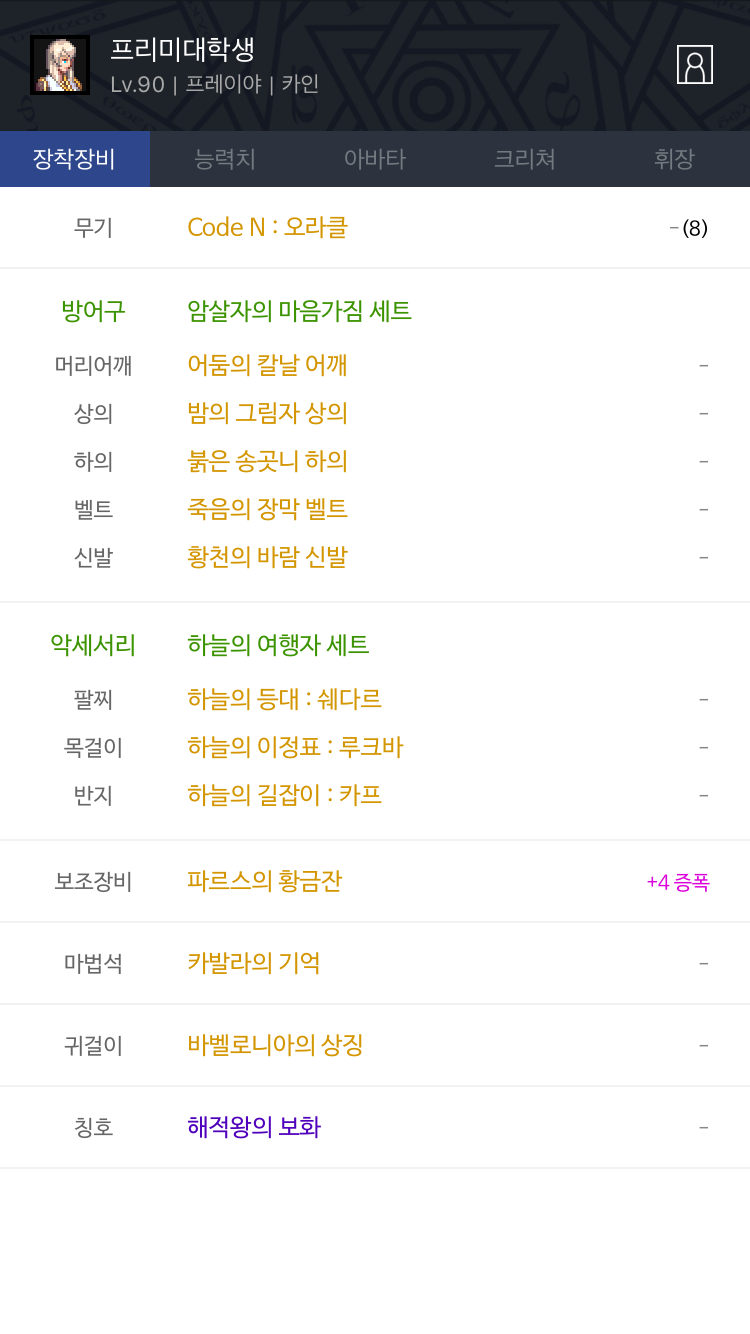Open 붉은 송곳니 하의 item
750x1334 pixels.
pos(267,461)
